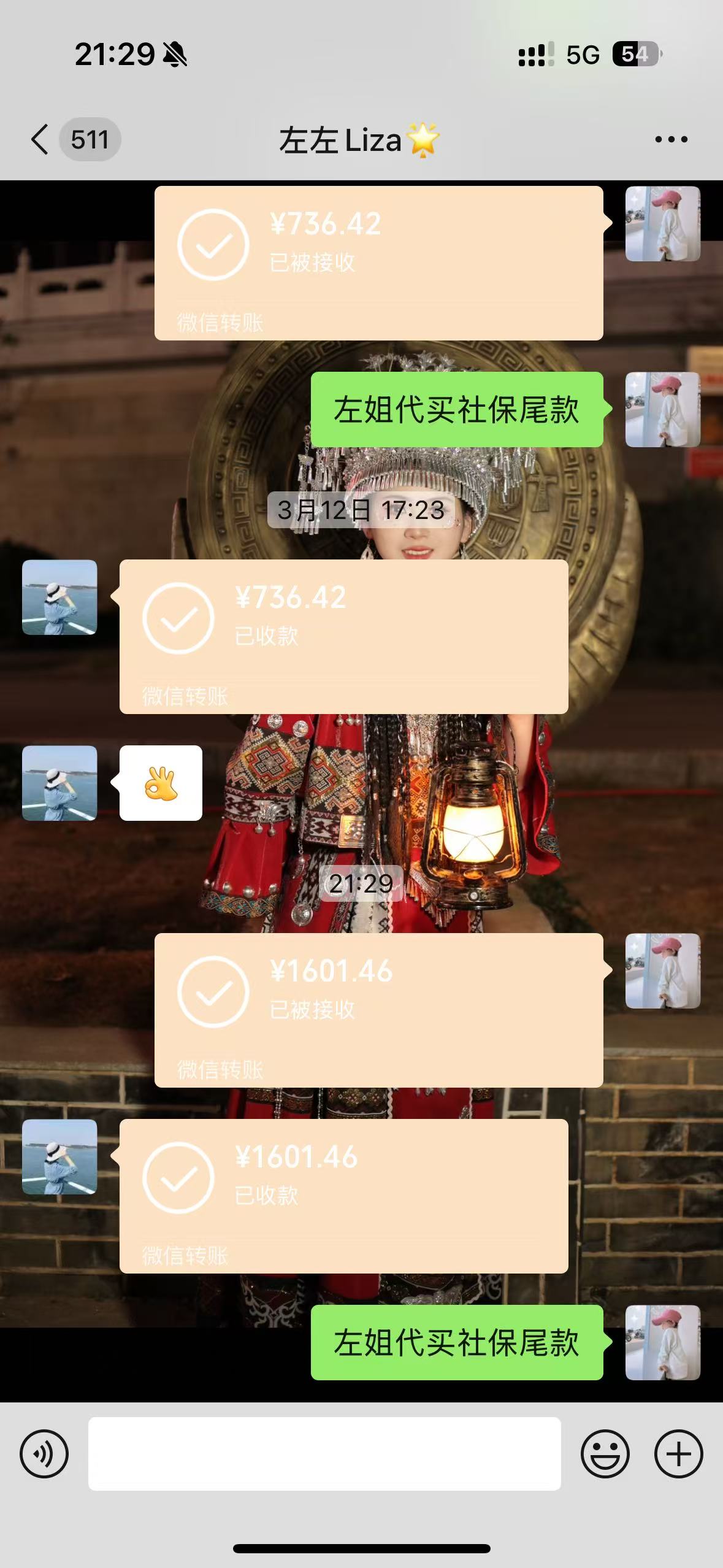Open the sent ¥736.42 transfer marked 已被接收
723x1568 pixels.
point(379,263)
